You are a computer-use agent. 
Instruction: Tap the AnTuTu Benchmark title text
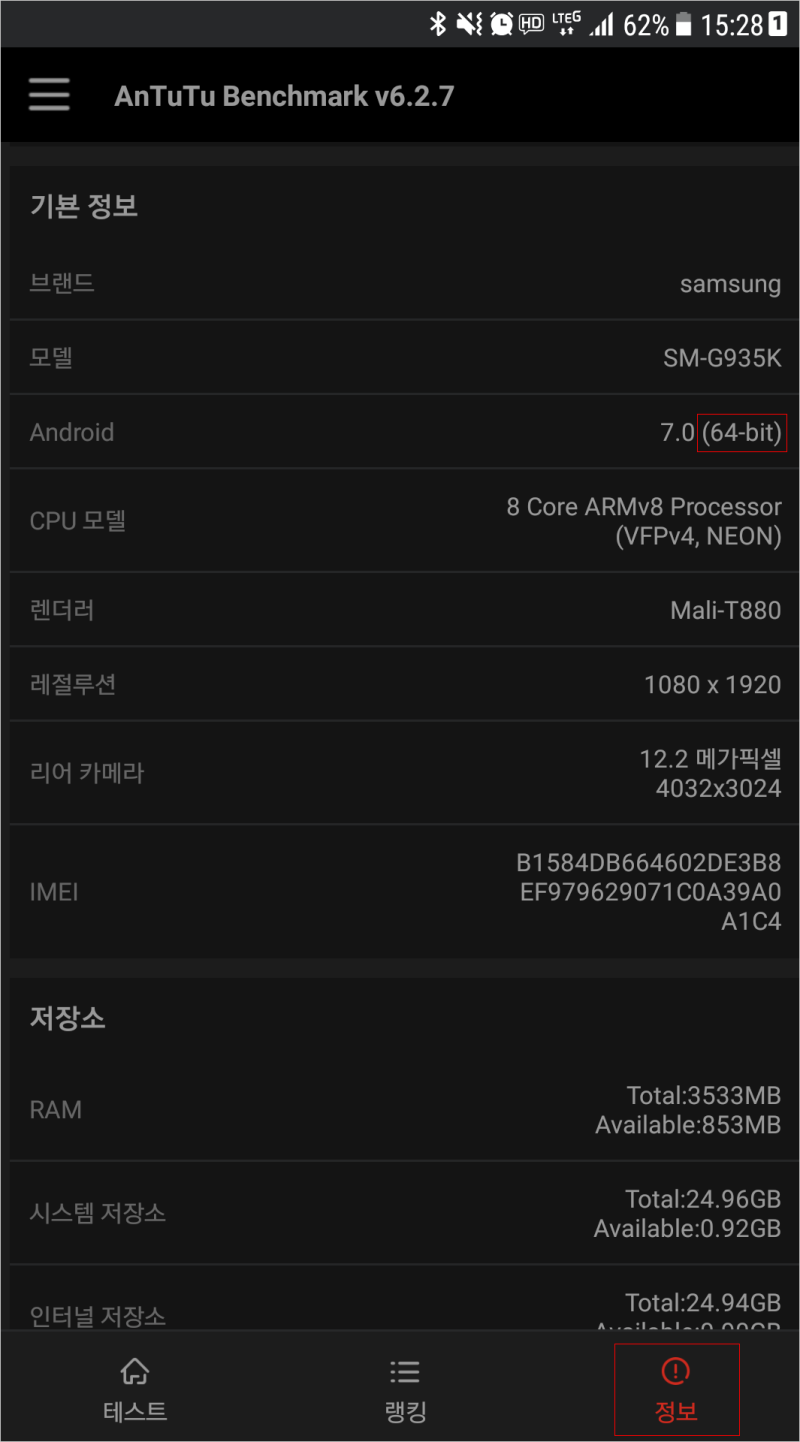pos(284,94)
